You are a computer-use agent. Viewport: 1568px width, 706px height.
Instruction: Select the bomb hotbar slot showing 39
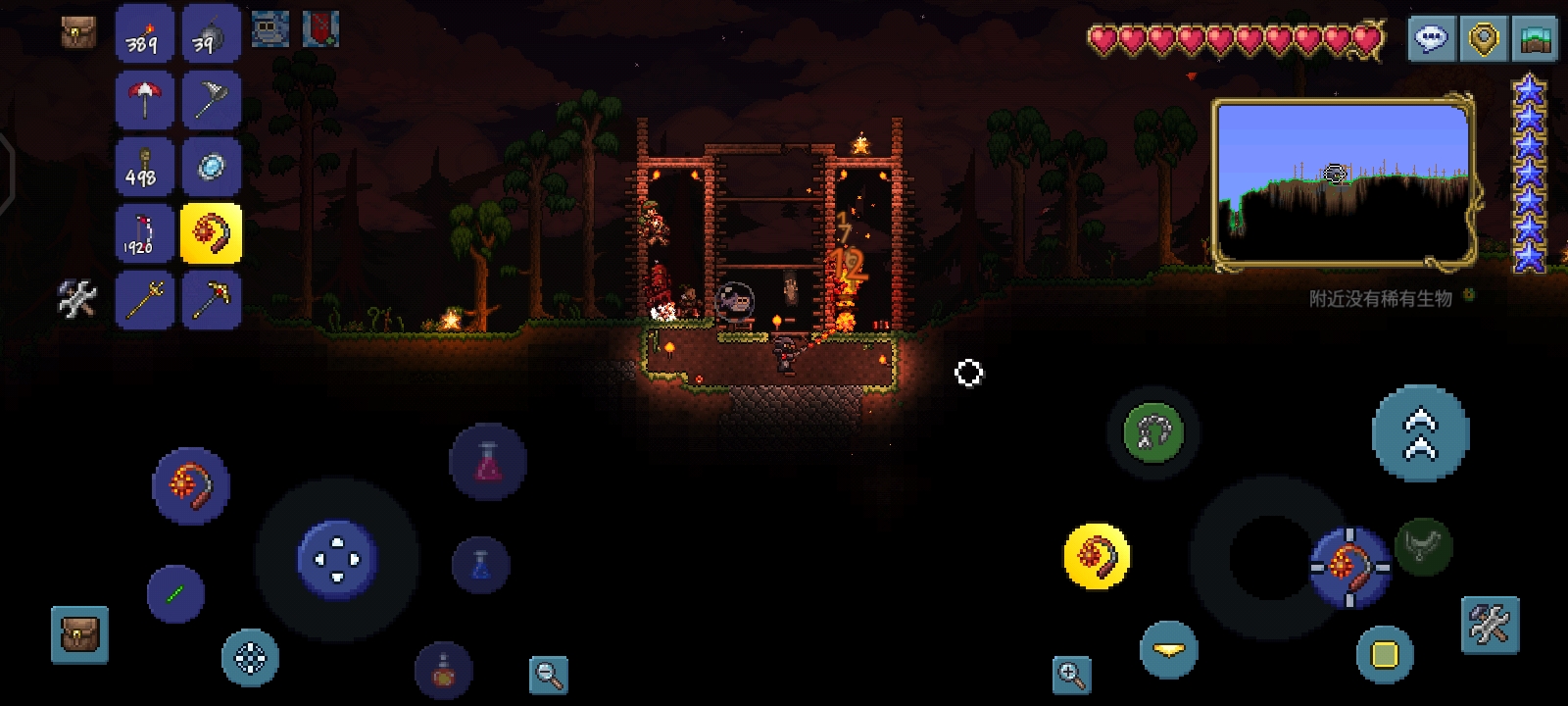211,34
